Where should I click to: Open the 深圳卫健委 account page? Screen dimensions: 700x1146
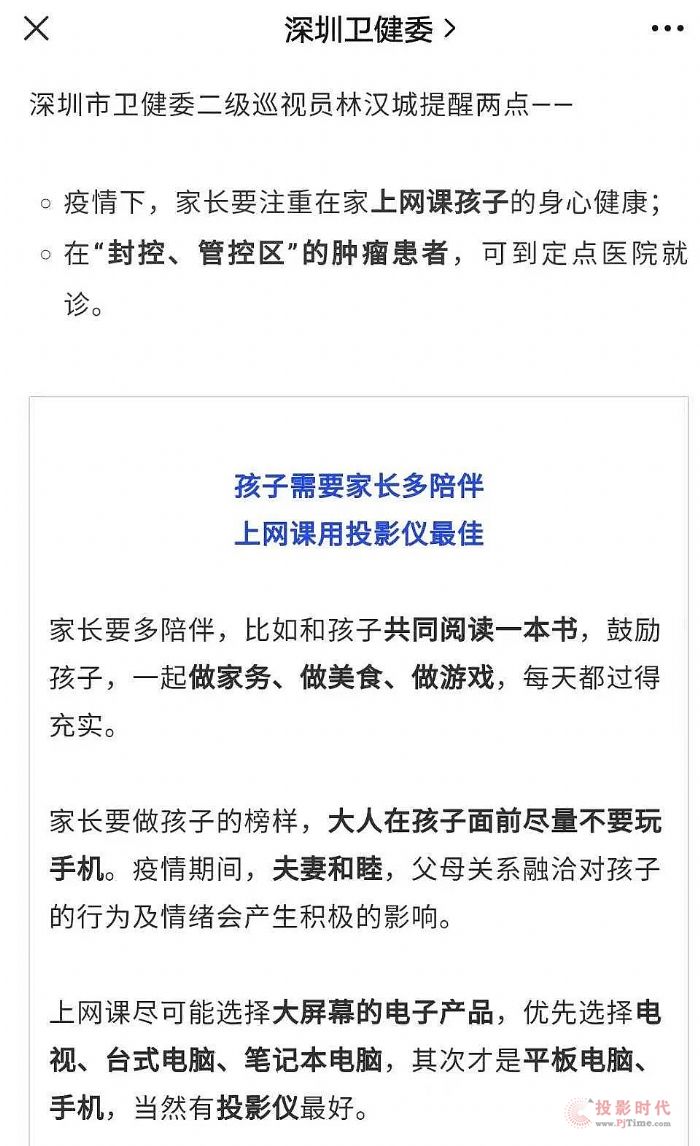tap(370, 30)
